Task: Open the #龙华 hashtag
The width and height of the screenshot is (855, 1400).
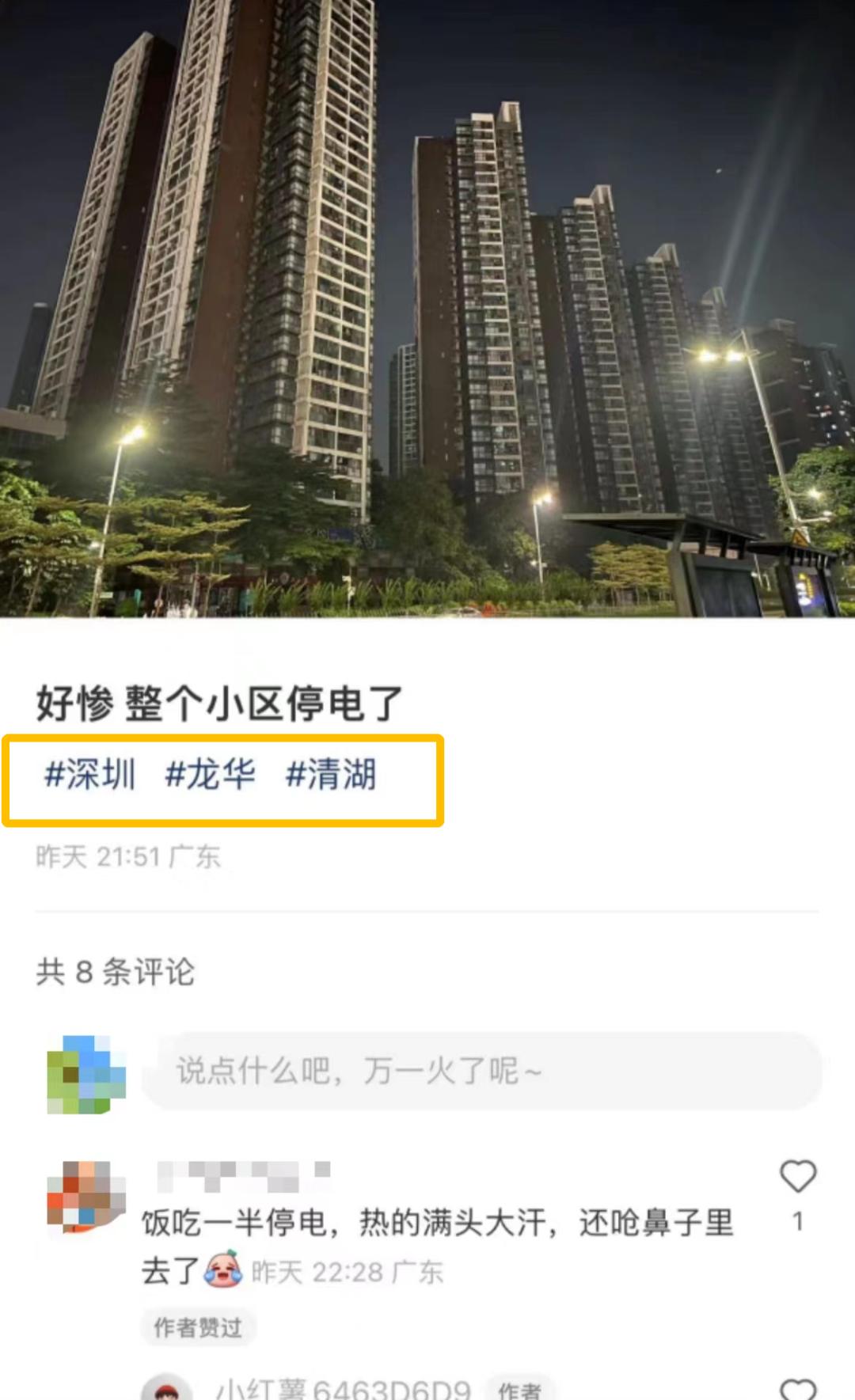Action: pyautogui.click(x=210, y=775)
